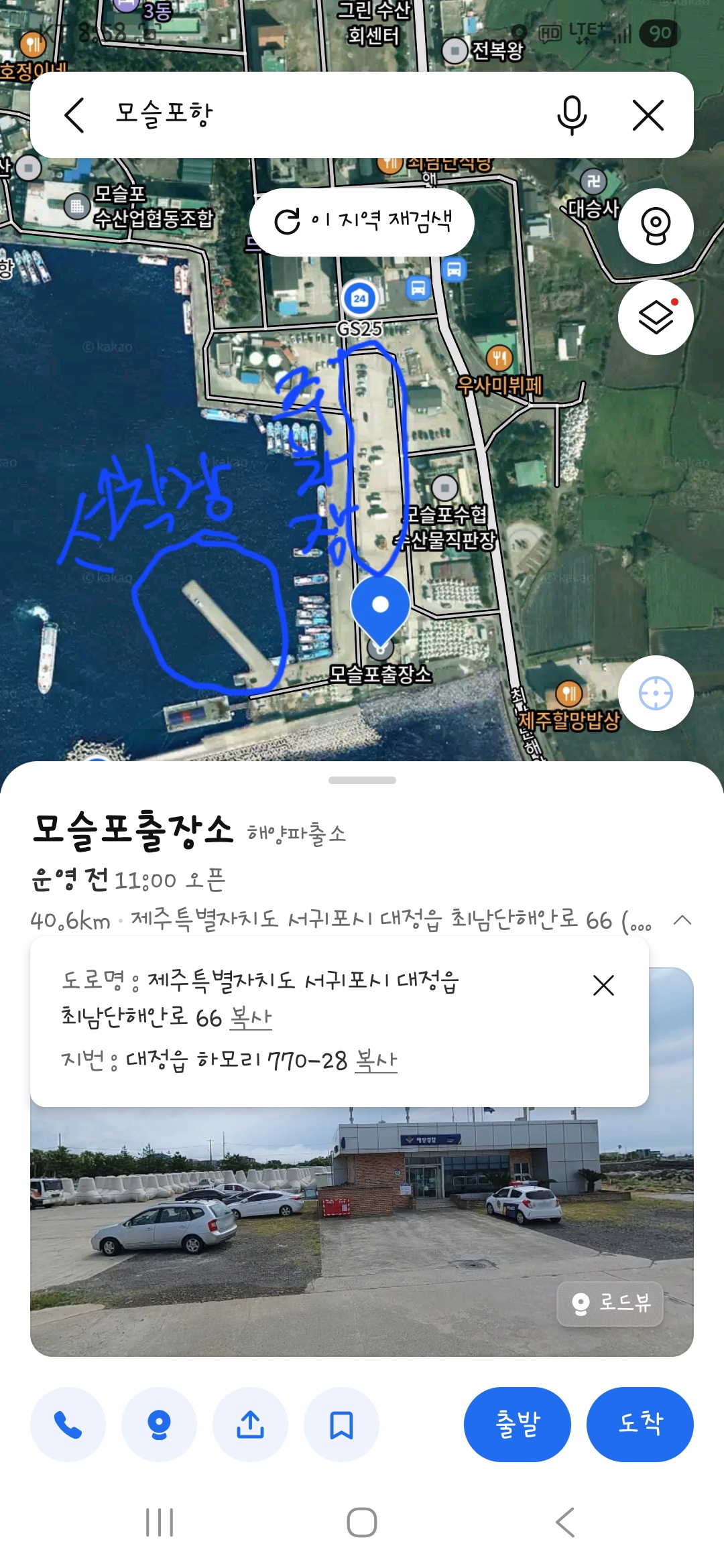This screenshot has height=1568, width=724.
Task: Open the map layers selector
Action: [x=655, y=318]
